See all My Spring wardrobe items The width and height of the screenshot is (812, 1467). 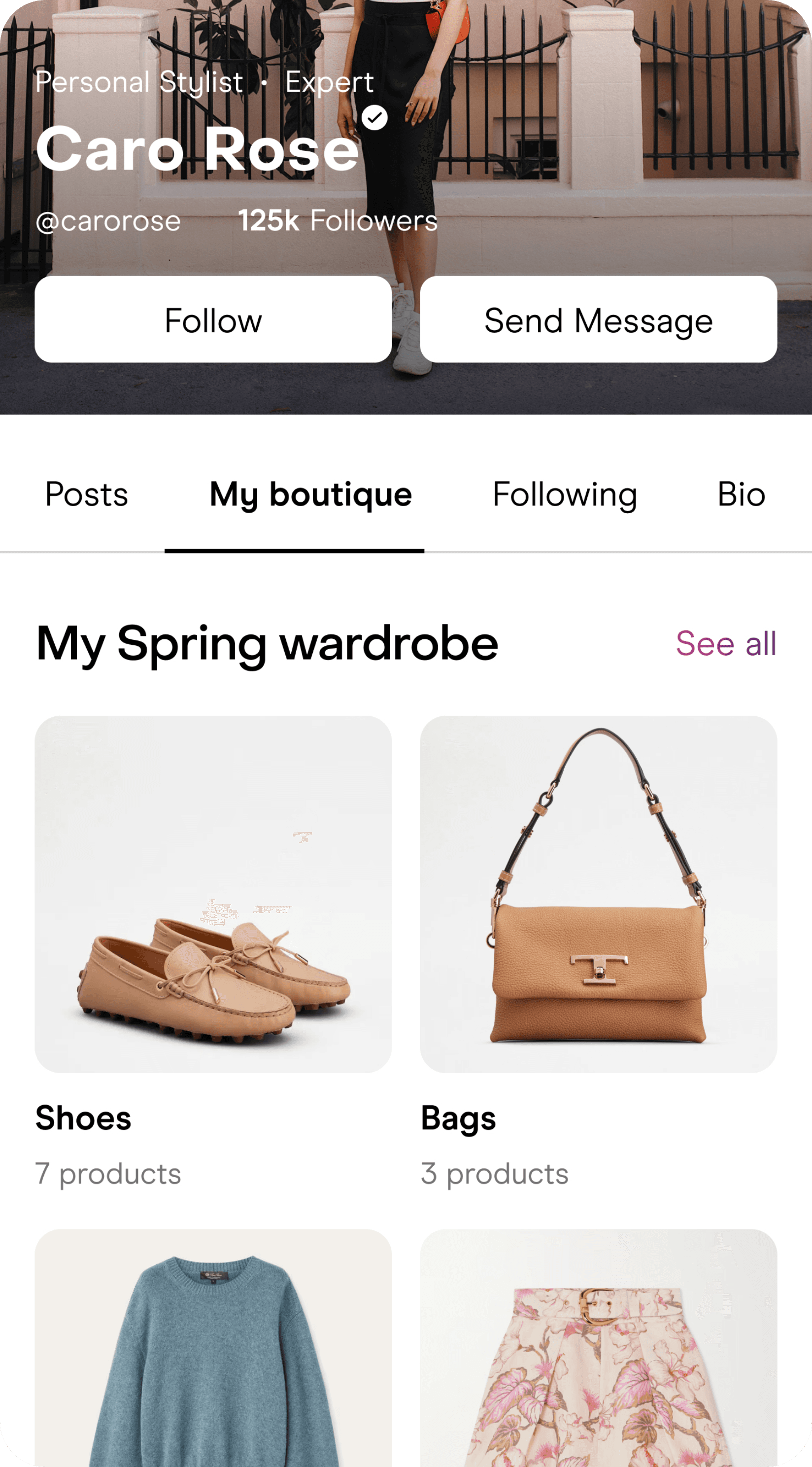tap(725, 643)
